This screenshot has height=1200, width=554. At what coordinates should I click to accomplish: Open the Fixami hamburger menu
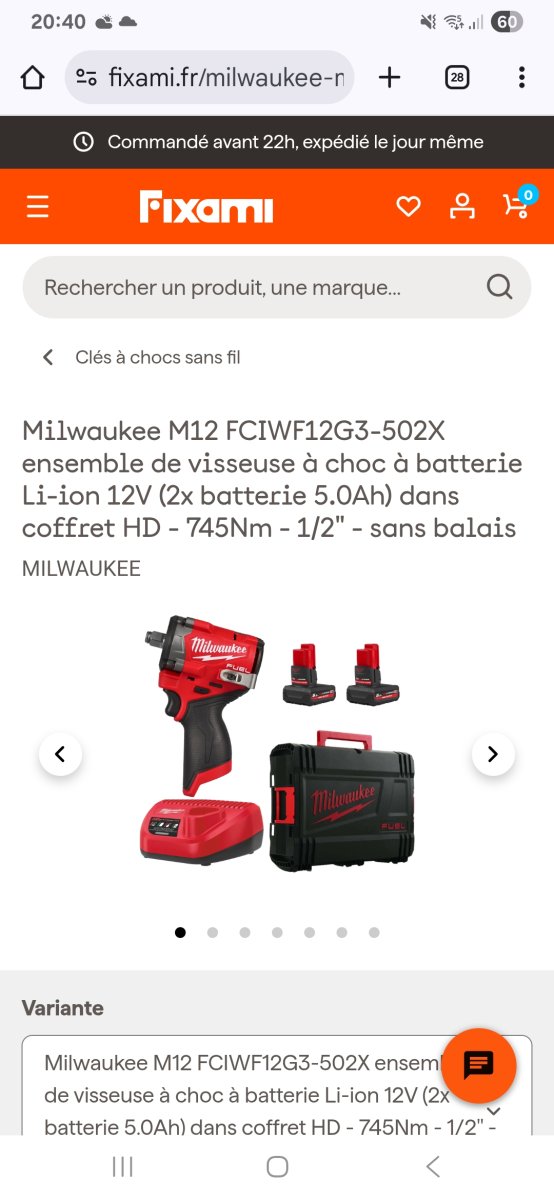coord(38,207)
